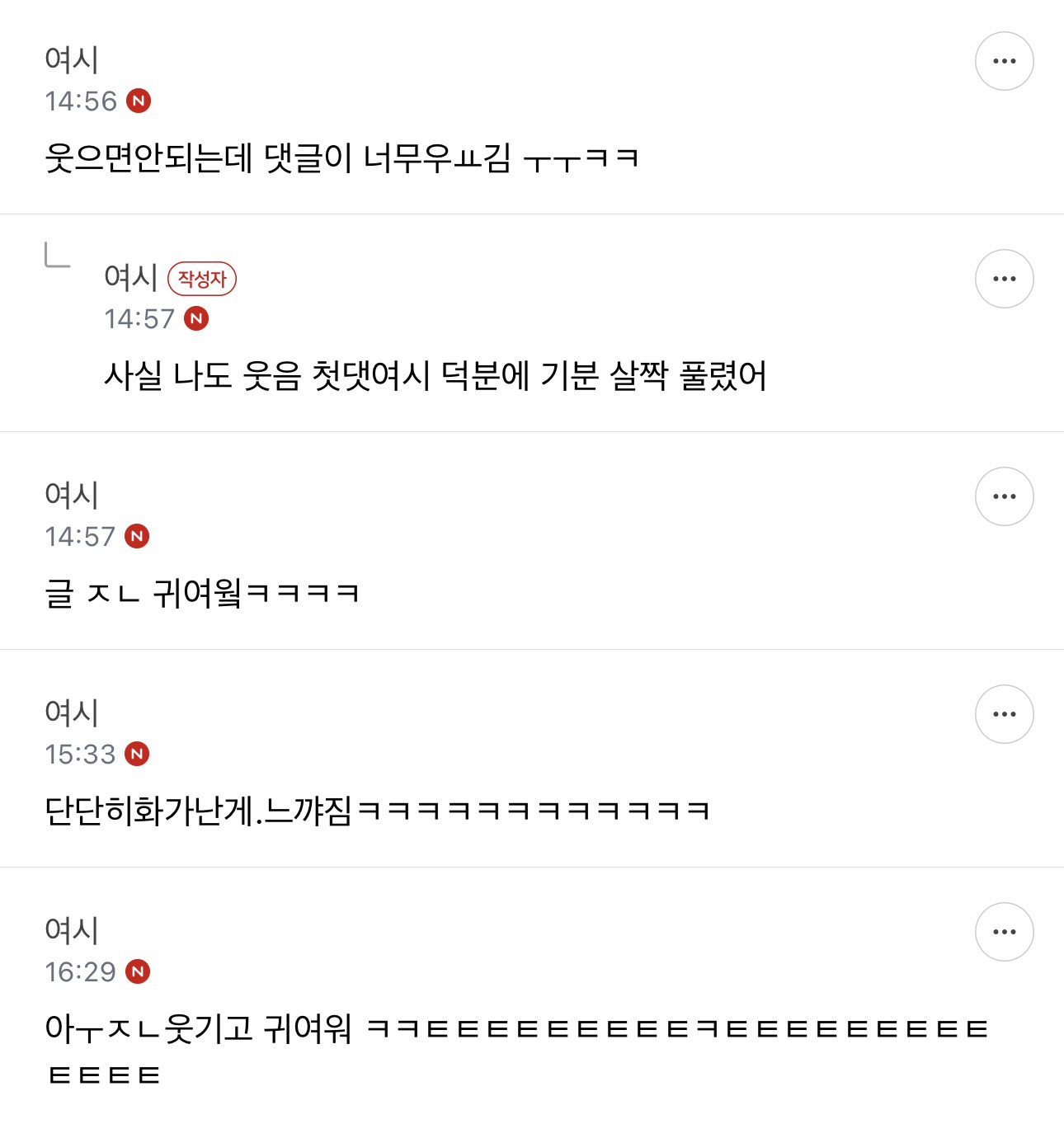The height and width of the screenshot is (1124, 1064).
Task: Open more options on the '글 ㅈㄴ 귀여웤' comment
Action: 1004,496
